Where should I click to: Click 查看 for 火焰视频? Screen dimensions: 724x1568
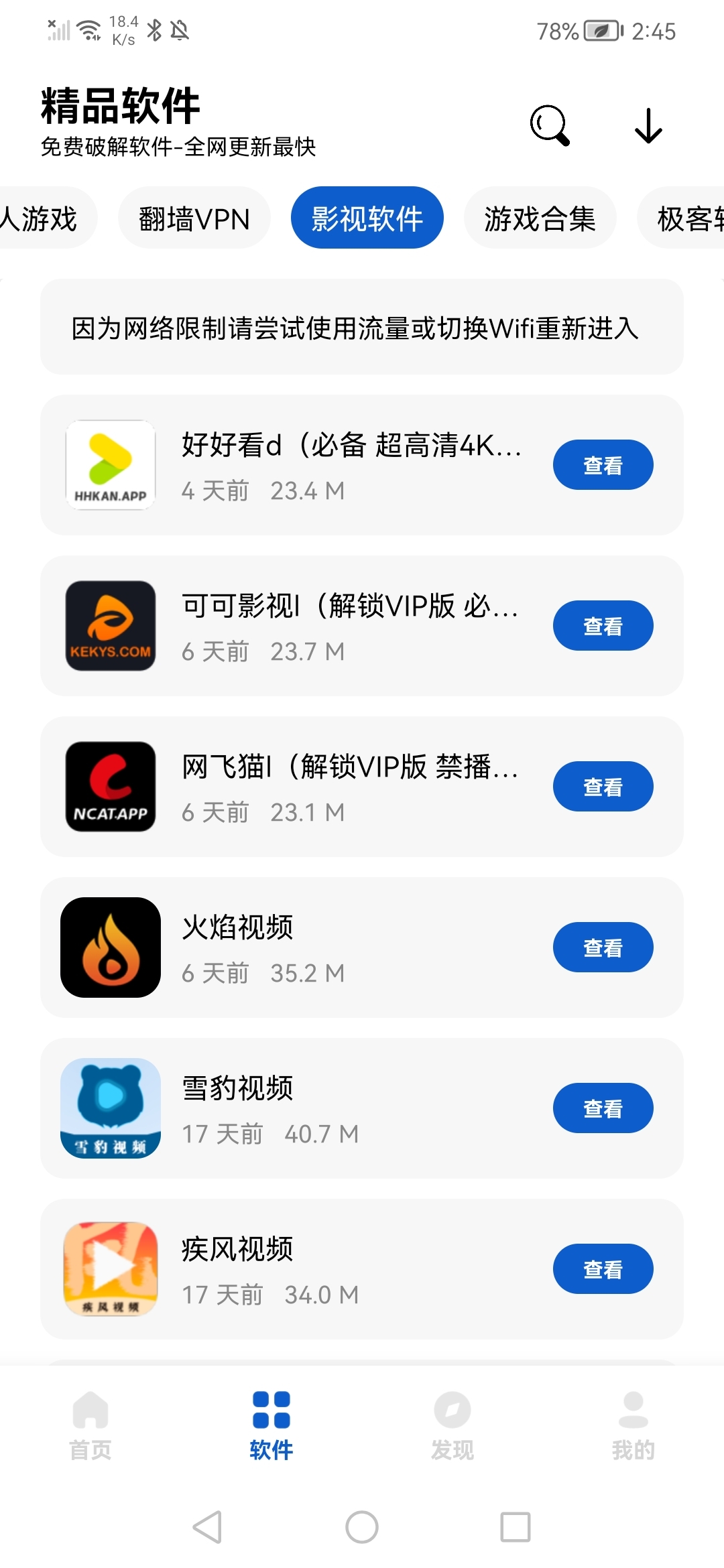point(602,947)
